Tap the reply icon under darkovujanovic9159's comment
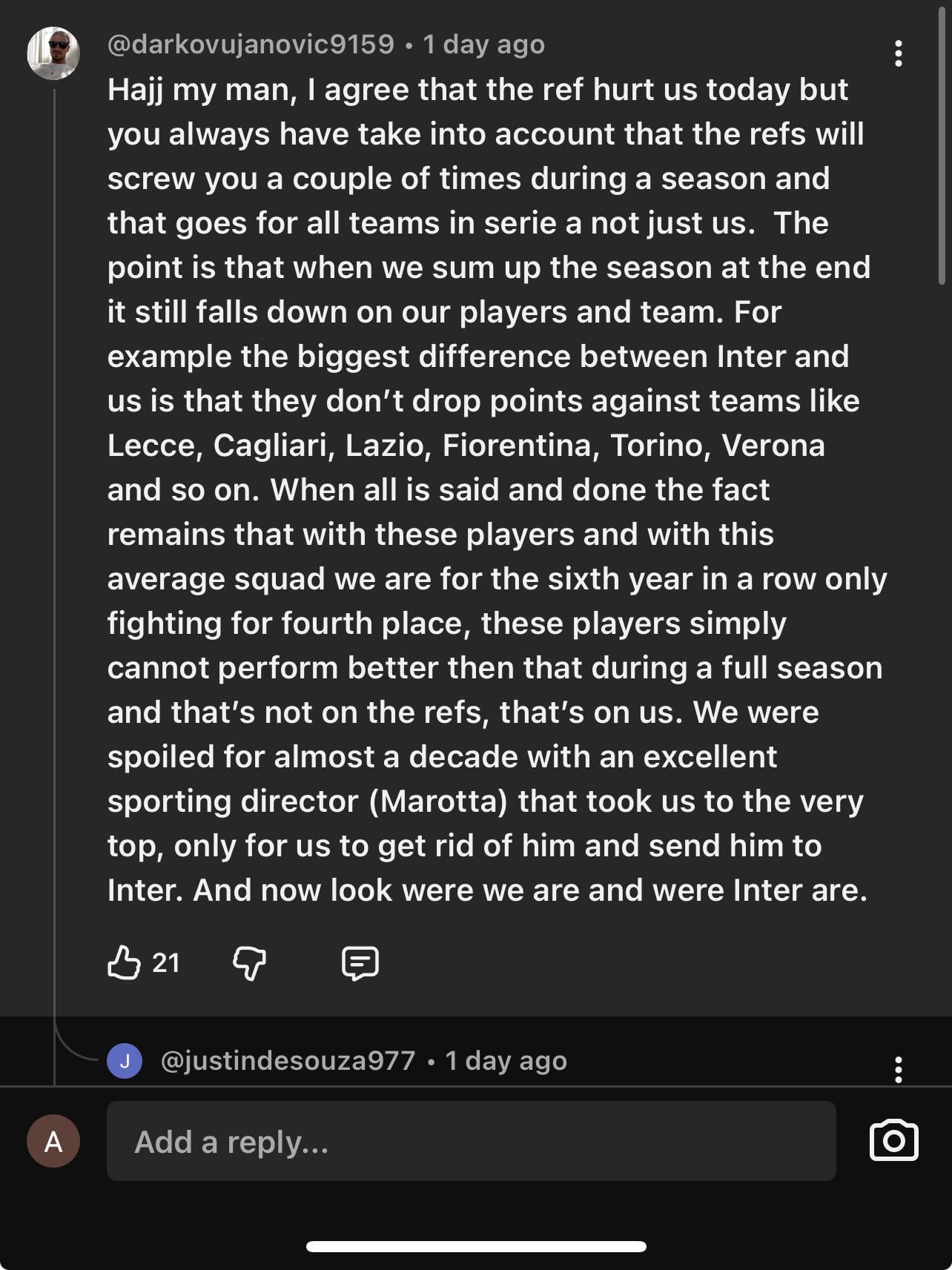The width and height of the screenshot is (952, 1270). 360,964
